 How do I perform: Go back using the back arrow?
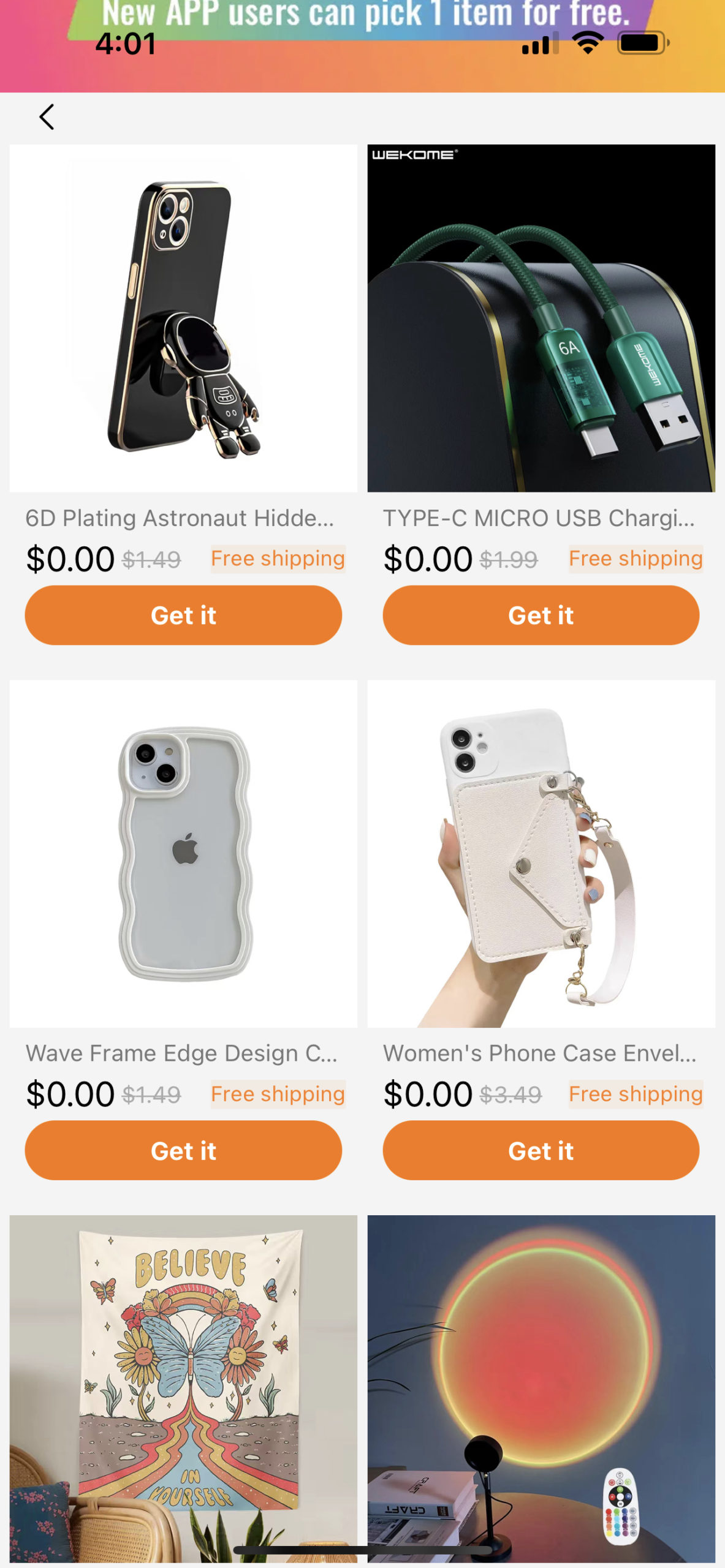(x=47, y=116)
